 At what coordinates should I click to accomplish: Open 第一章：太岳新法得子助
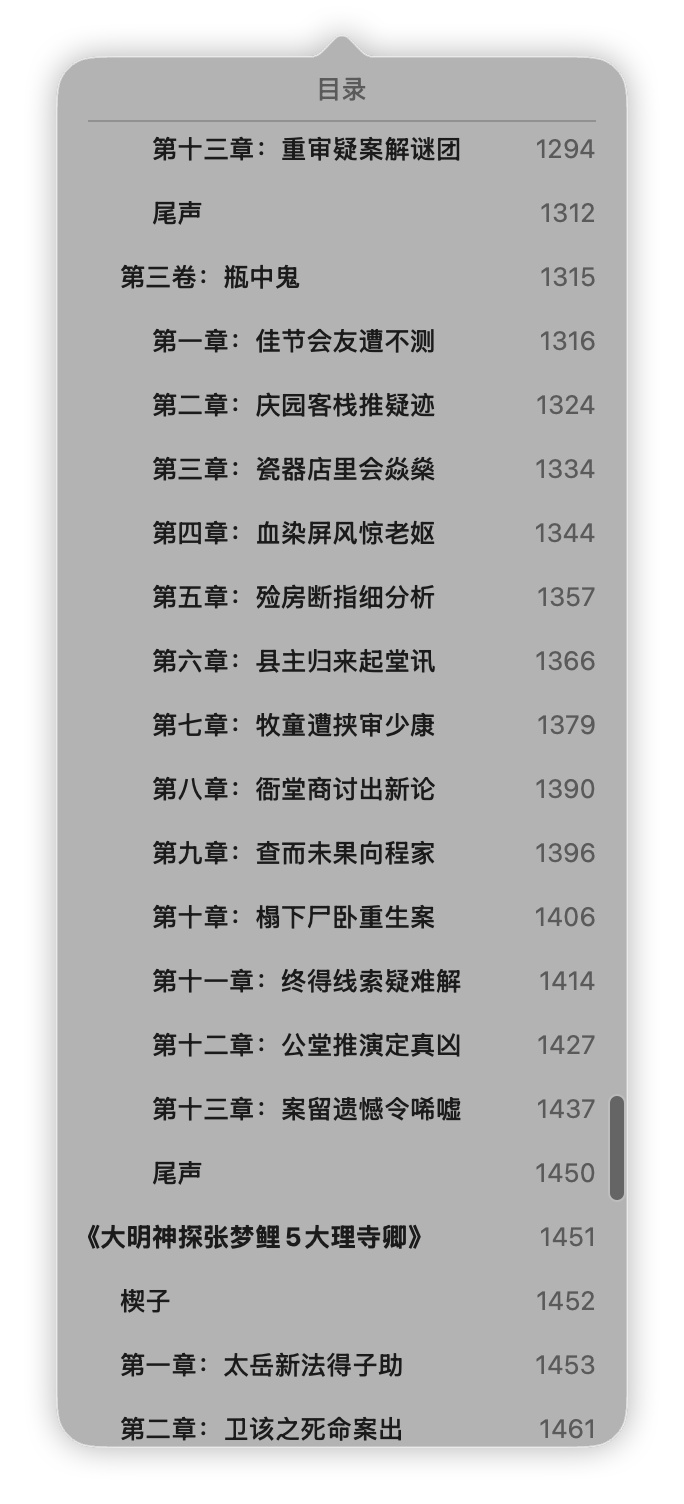pyautogui.click(x=261, y=1366)
